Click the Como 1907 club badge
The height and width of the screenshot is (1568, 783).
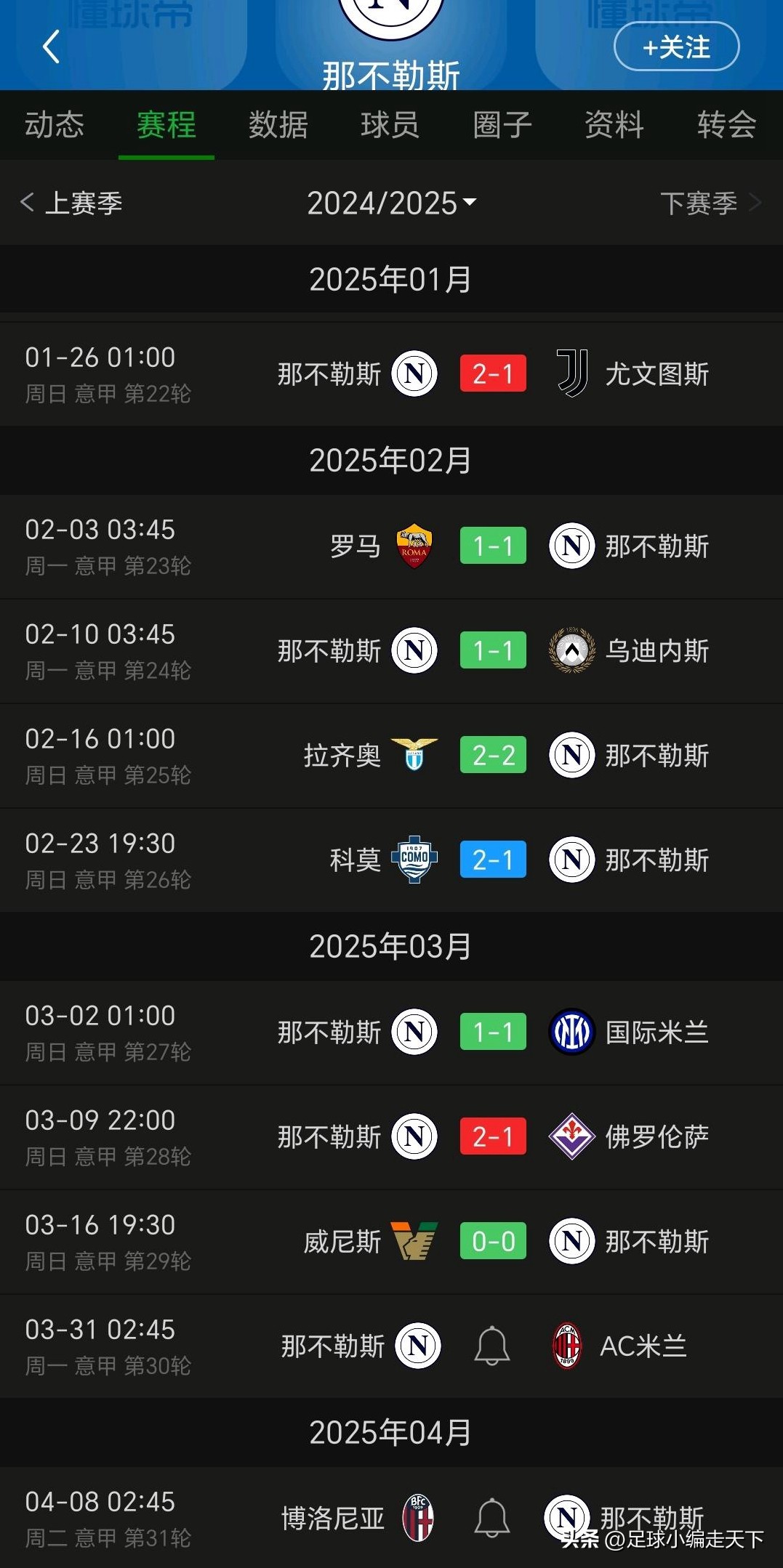(411, 860)
